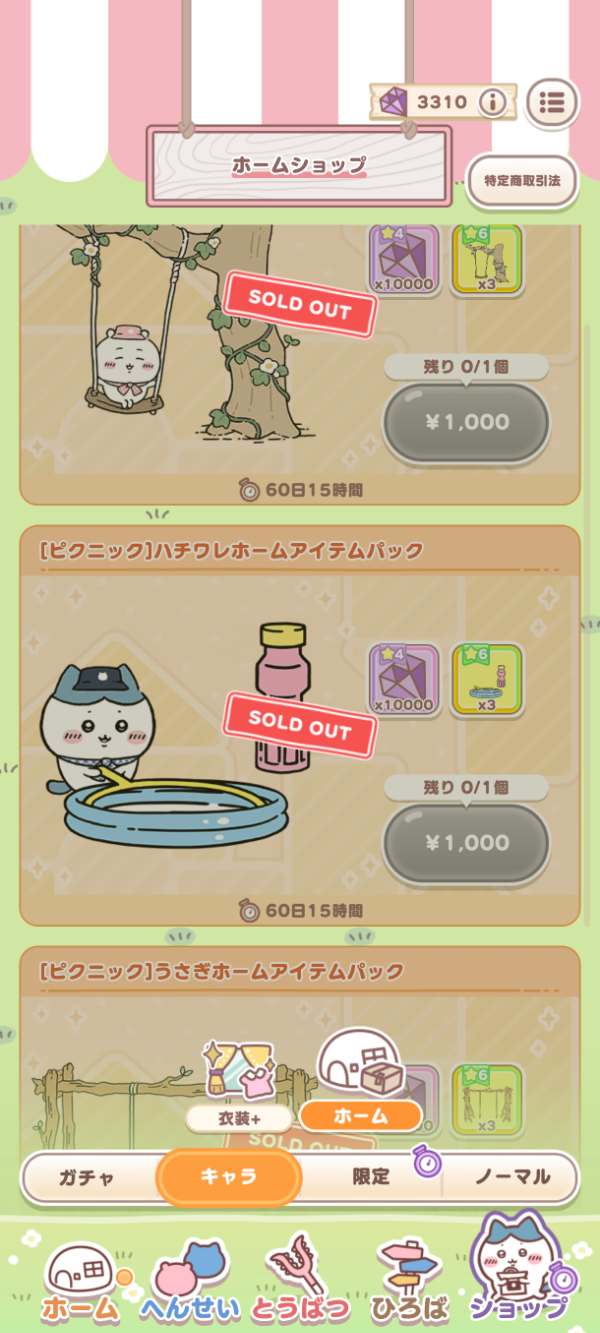600x1333 pixels.
Task: Open the list menu icon
Action: click(x=552, y=102)
